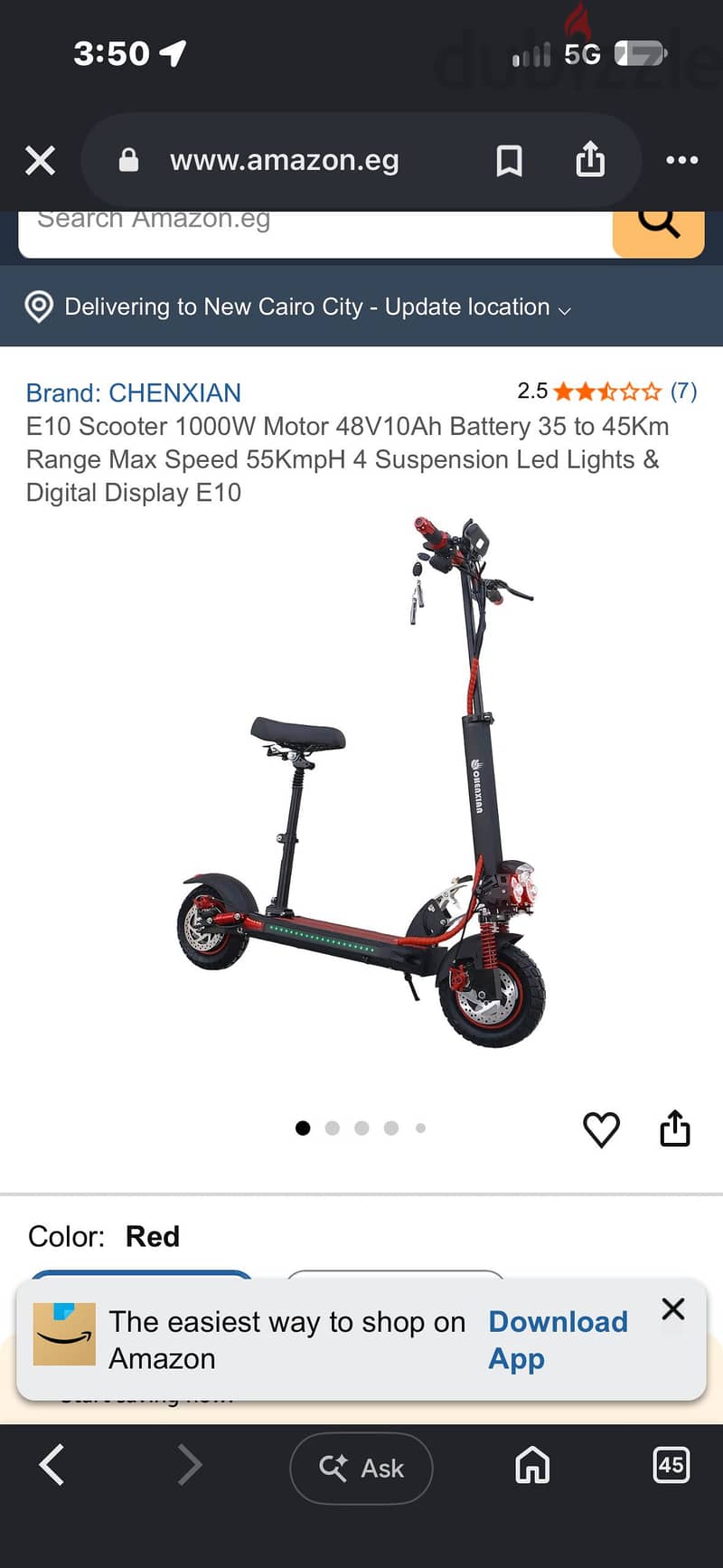Viewport: 723px width, 1568px height.
Task: Tap the orange search magnifier button
Action: pos(659,232)
